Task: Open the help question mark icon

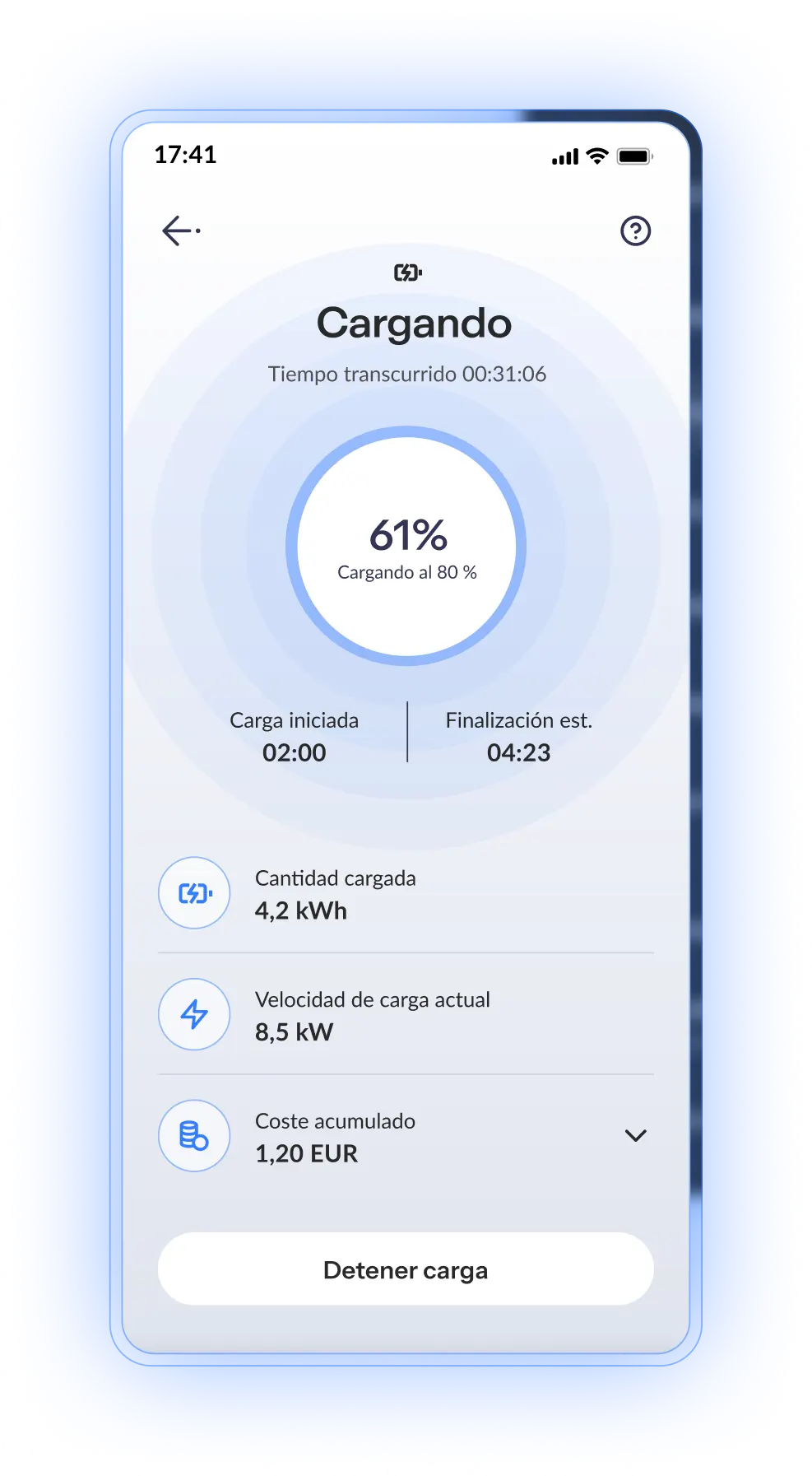Action: [x=635, y=231]
